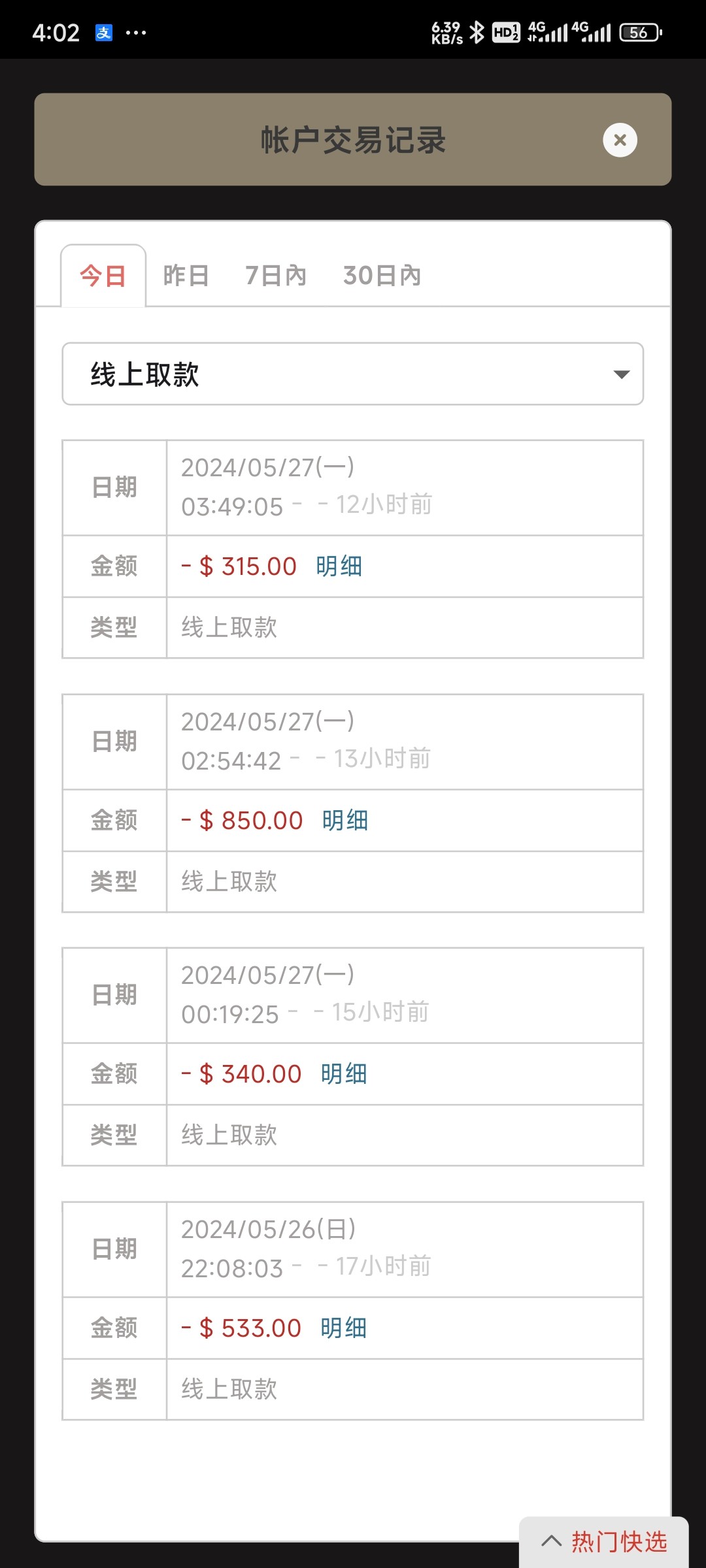
Task: Open 明细 for the $850.00 withdrawal
Action: [345, 820]
